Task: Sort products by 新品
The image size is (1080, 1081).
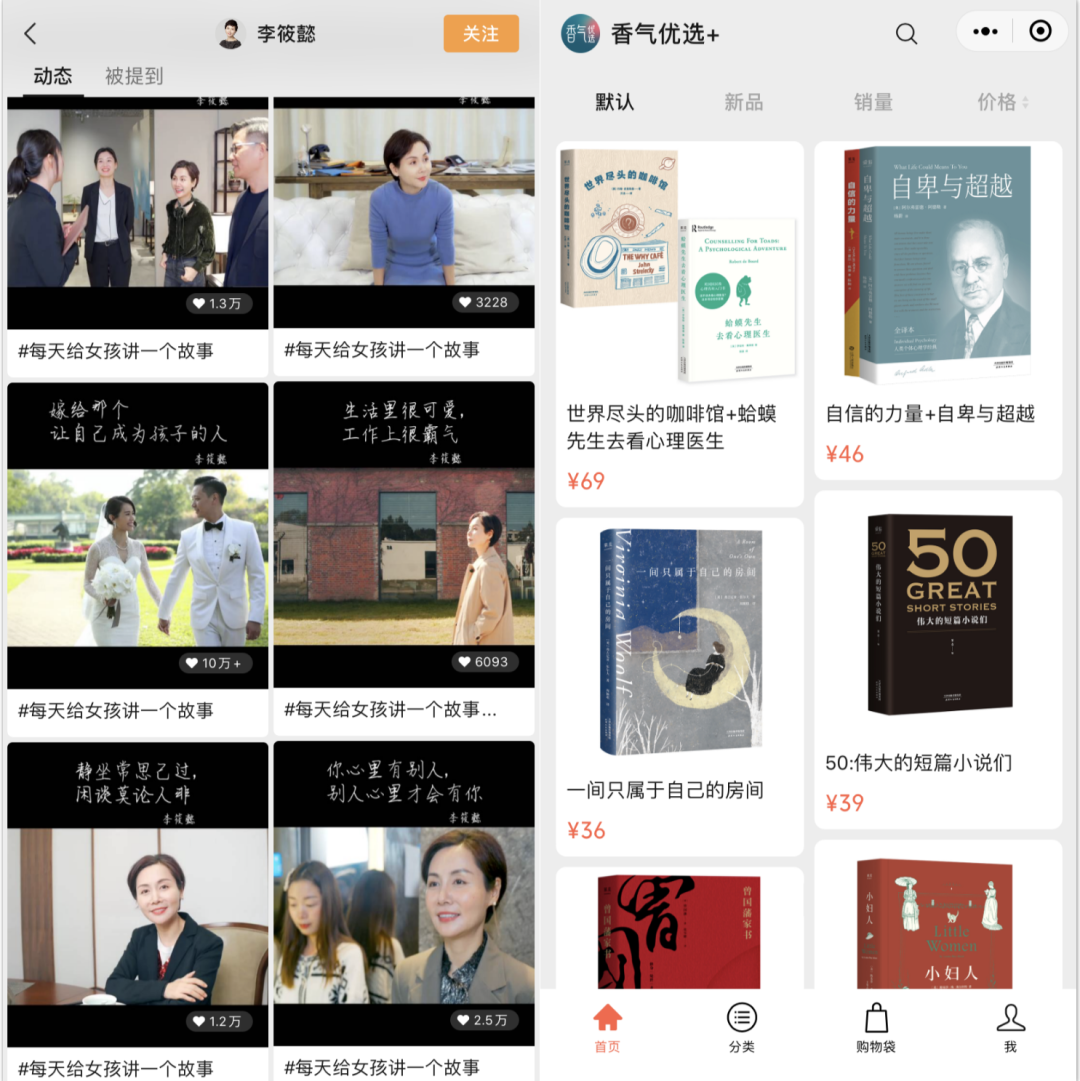Action: [743, 102]
